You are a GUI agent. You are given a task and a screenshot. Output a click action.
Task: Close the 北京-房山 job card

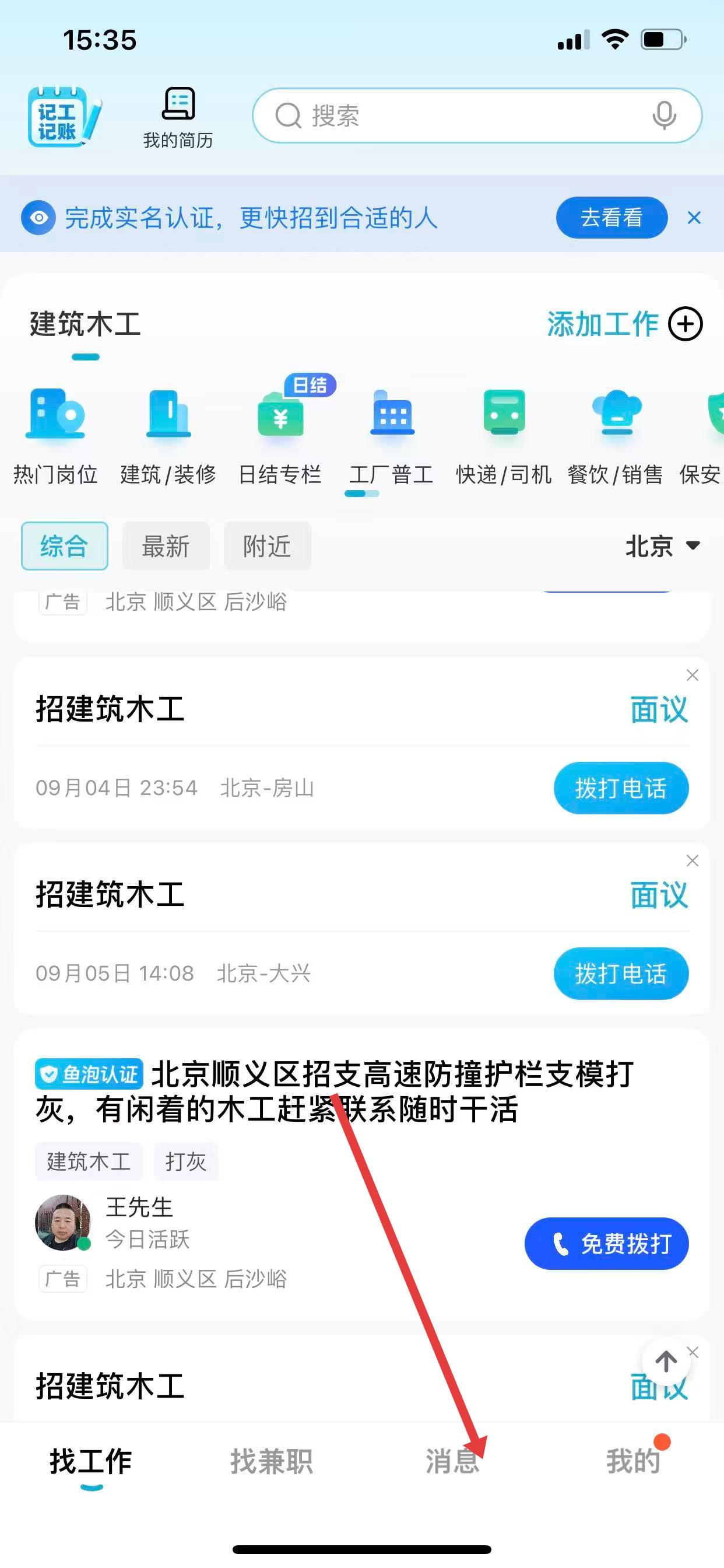click(693, 675)
